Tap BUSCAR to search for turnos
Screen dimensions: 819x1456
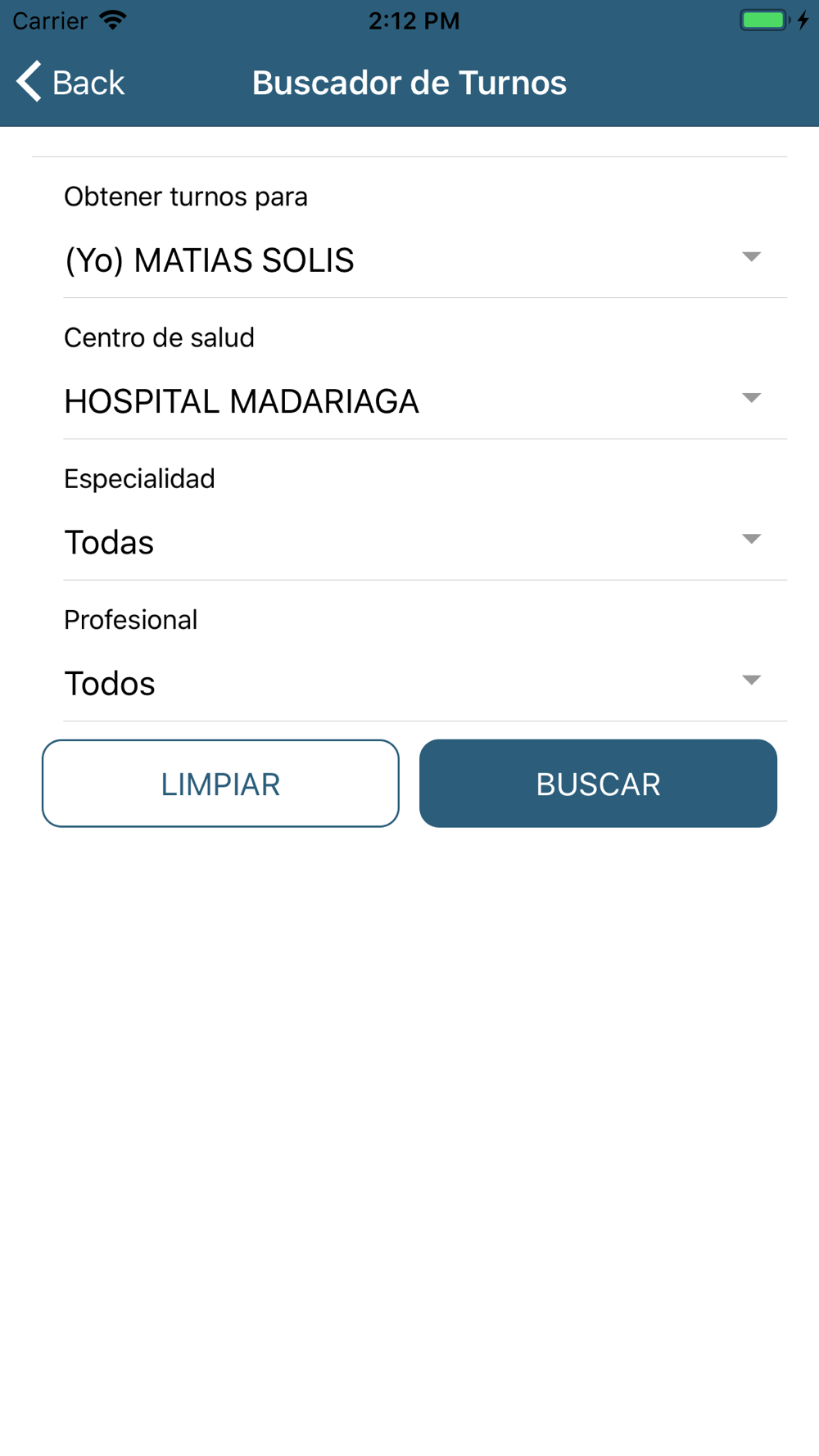(x=598, y=784)
